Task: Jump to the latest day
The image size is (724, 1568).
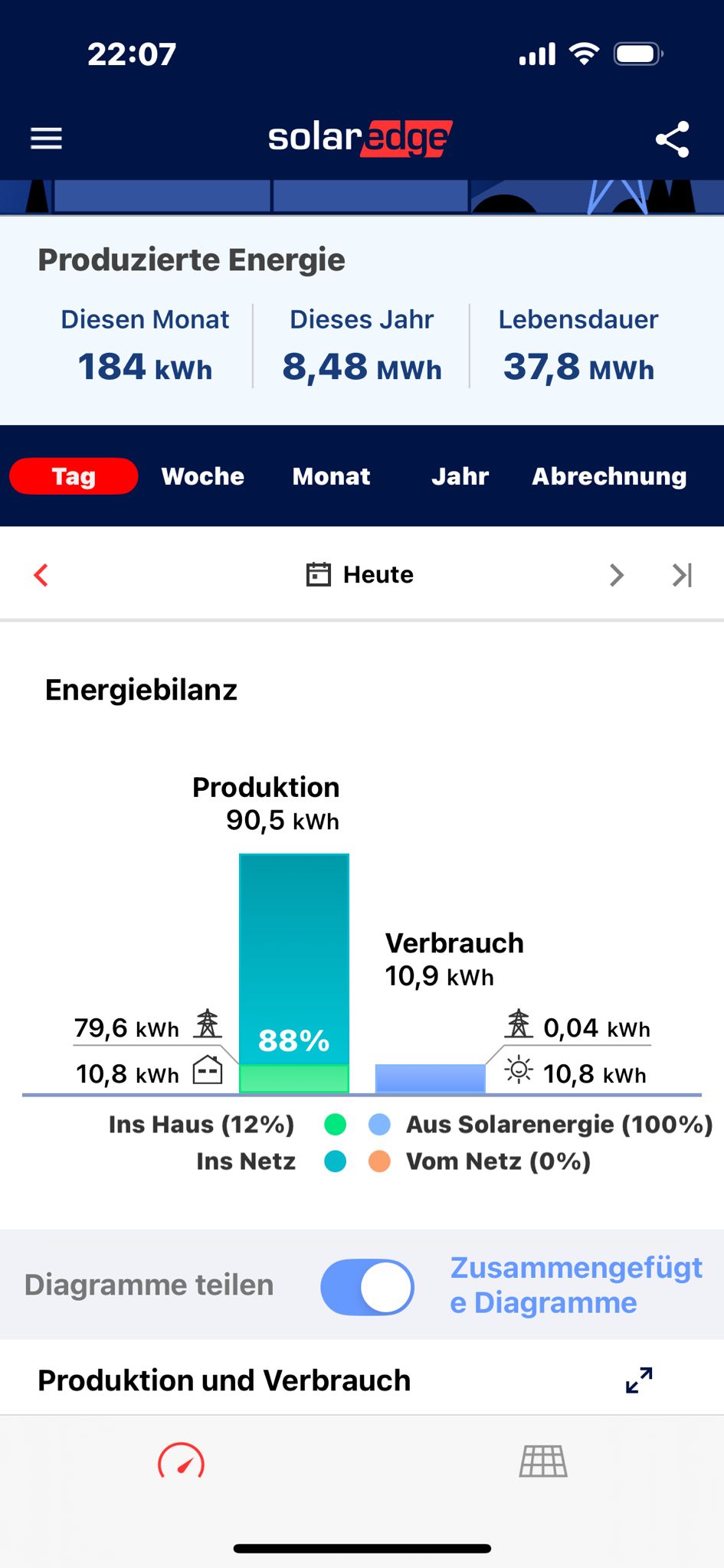Action: pos(682,574)
